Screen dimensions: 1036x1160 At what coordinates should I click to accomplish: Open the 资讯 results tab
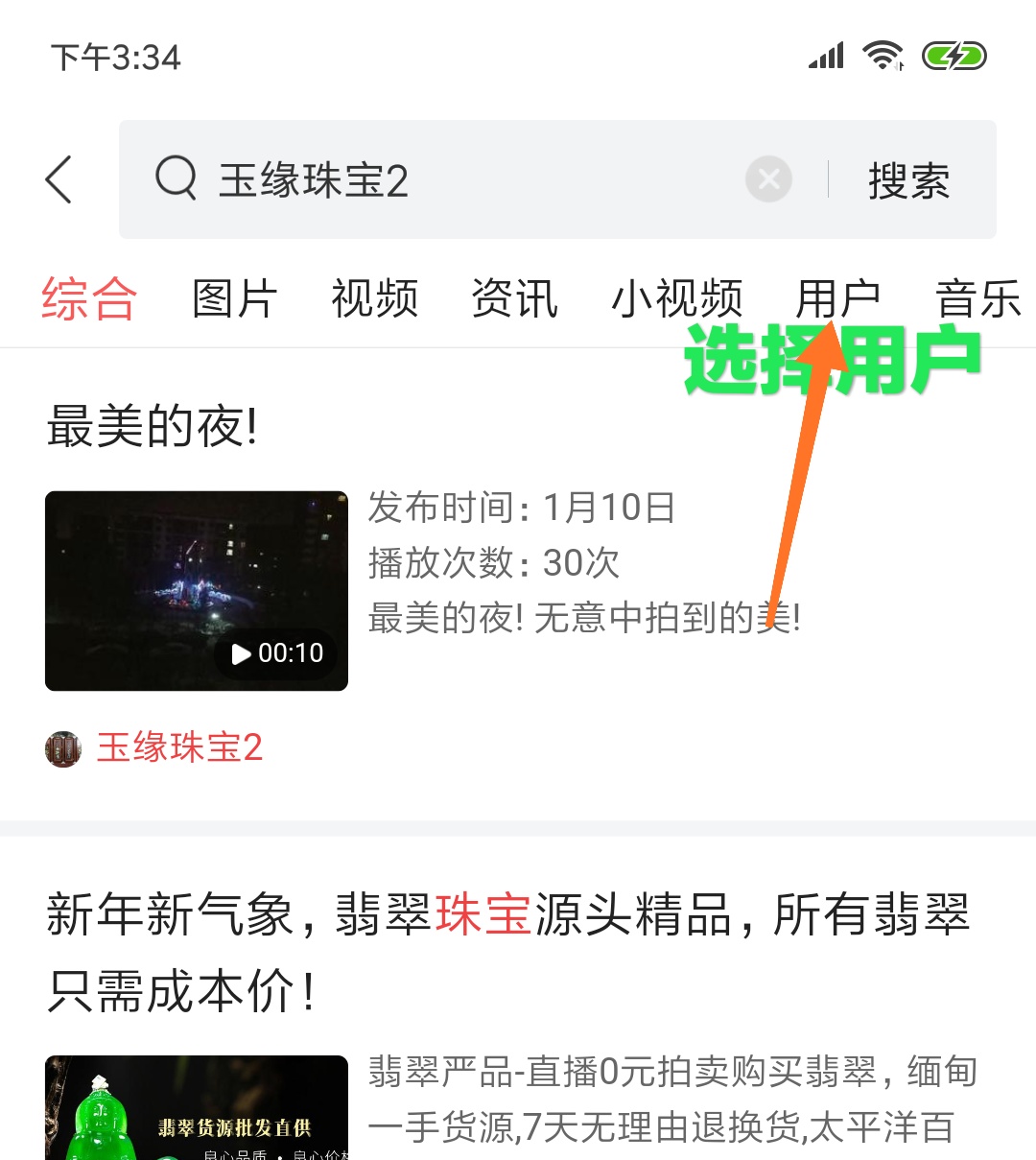(514, 298)
